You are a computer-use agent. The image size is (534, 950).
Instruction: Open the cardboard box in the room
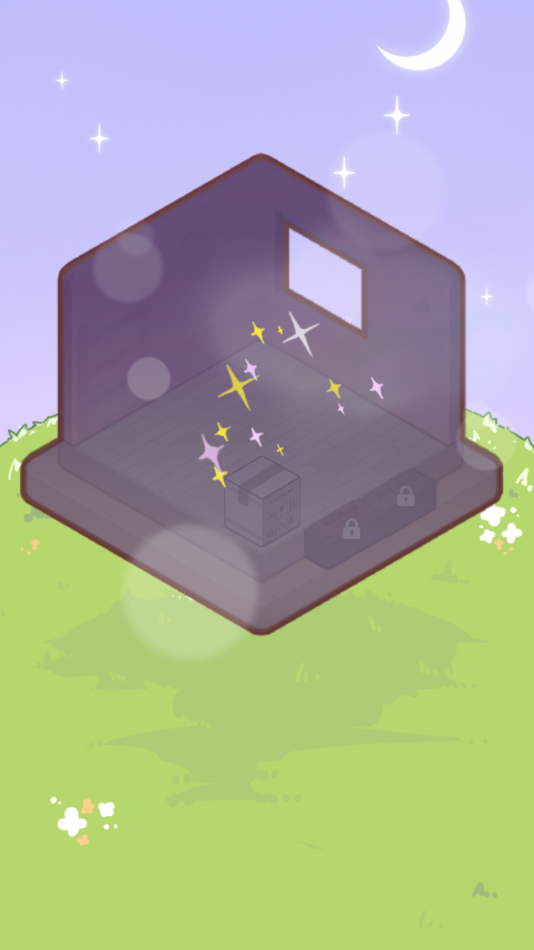[x=262, y=501]
